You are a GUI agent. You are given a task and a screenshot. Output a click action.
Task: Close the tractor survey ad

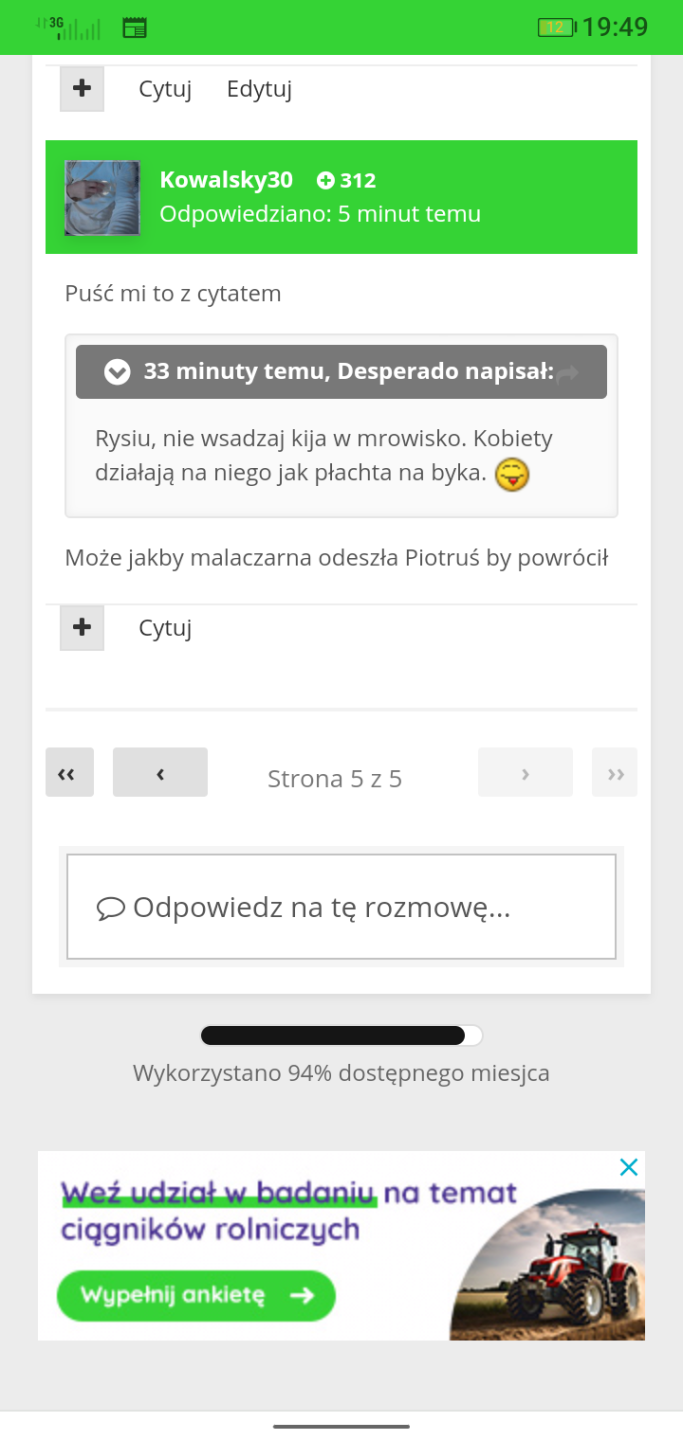(628, 1167)
